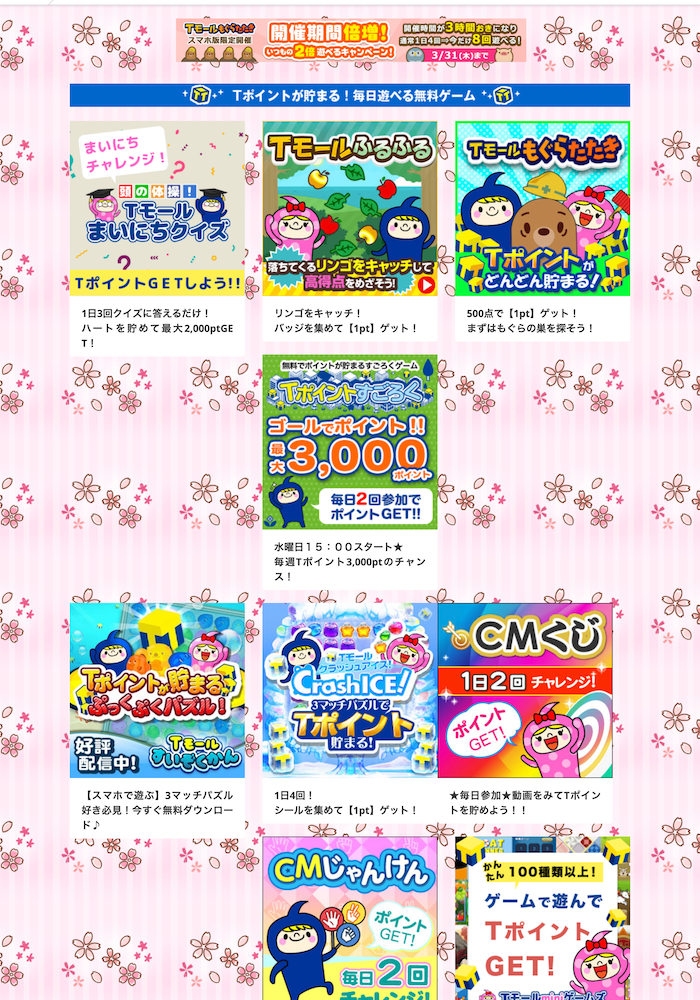Open the Tモールもぐらたたき game tile
This screenshot has height=1000, width=700.
[543, 209]
